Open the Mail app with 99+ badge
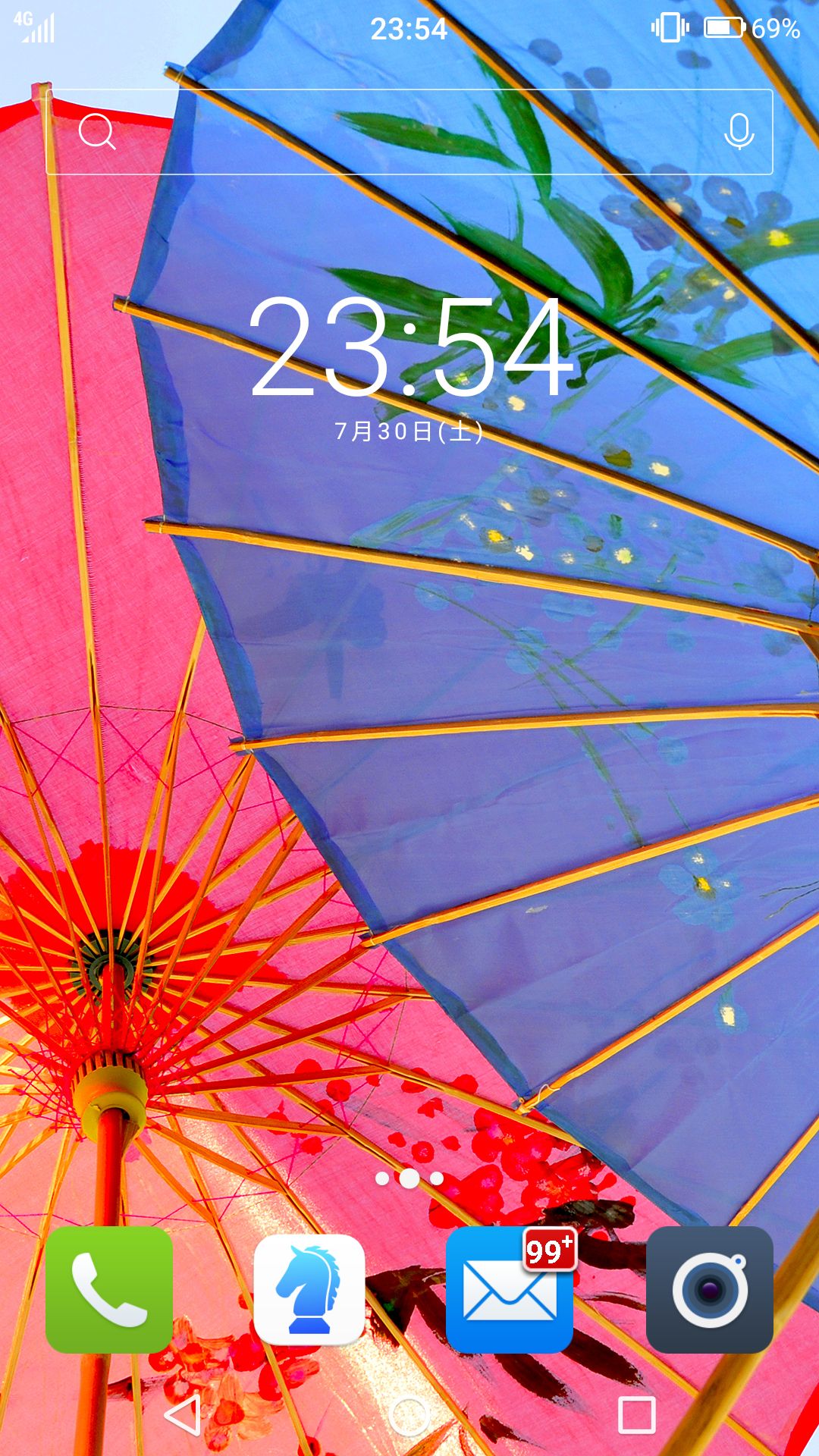This screenshot has width=819, height=1456. click(x=510, y=1289)
